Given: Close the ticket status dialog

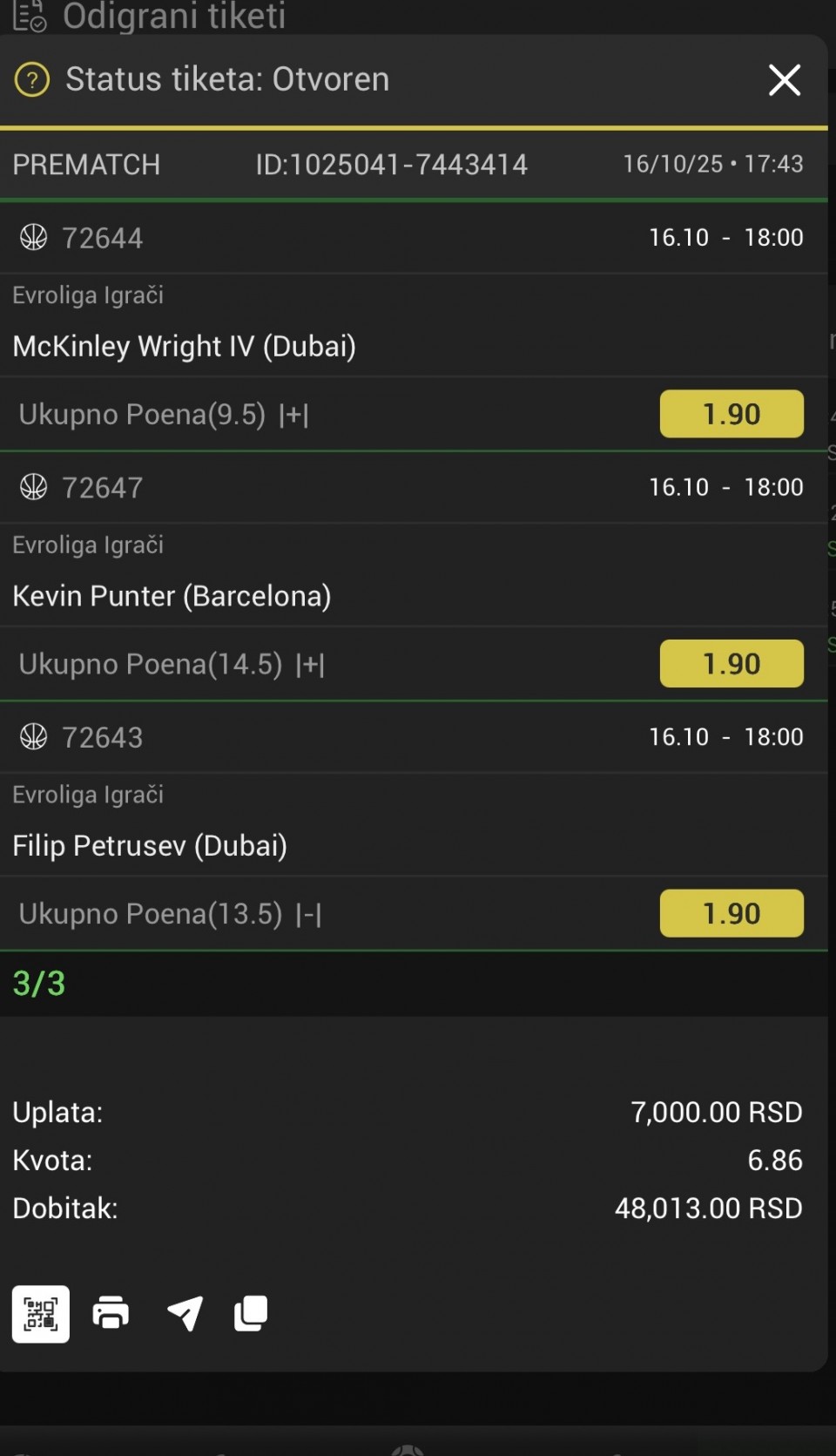Looking at the screenshot, I should tap(784, 80).
